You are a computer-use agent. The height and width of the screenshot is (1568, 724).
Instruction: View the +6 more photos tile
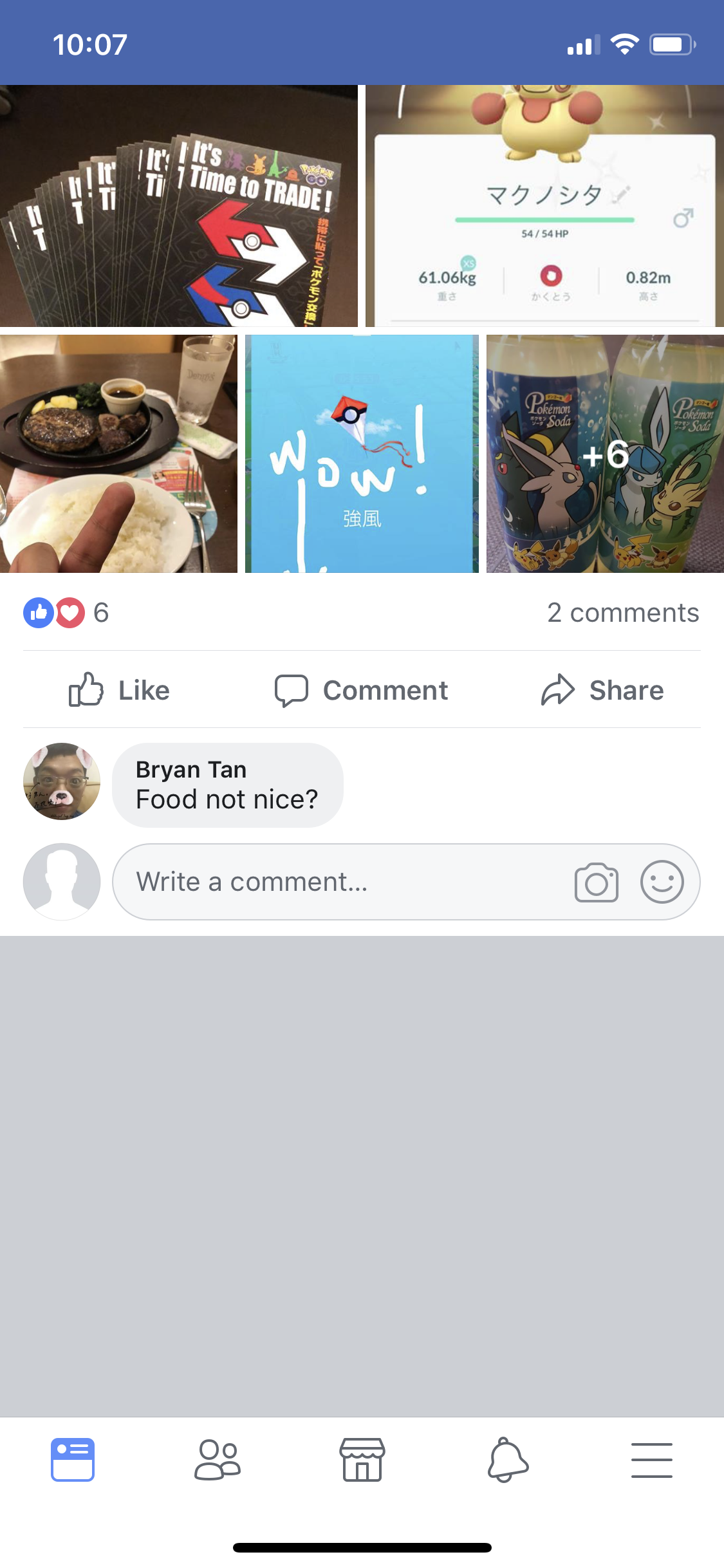pyautogui.click(x=605, y=454)
